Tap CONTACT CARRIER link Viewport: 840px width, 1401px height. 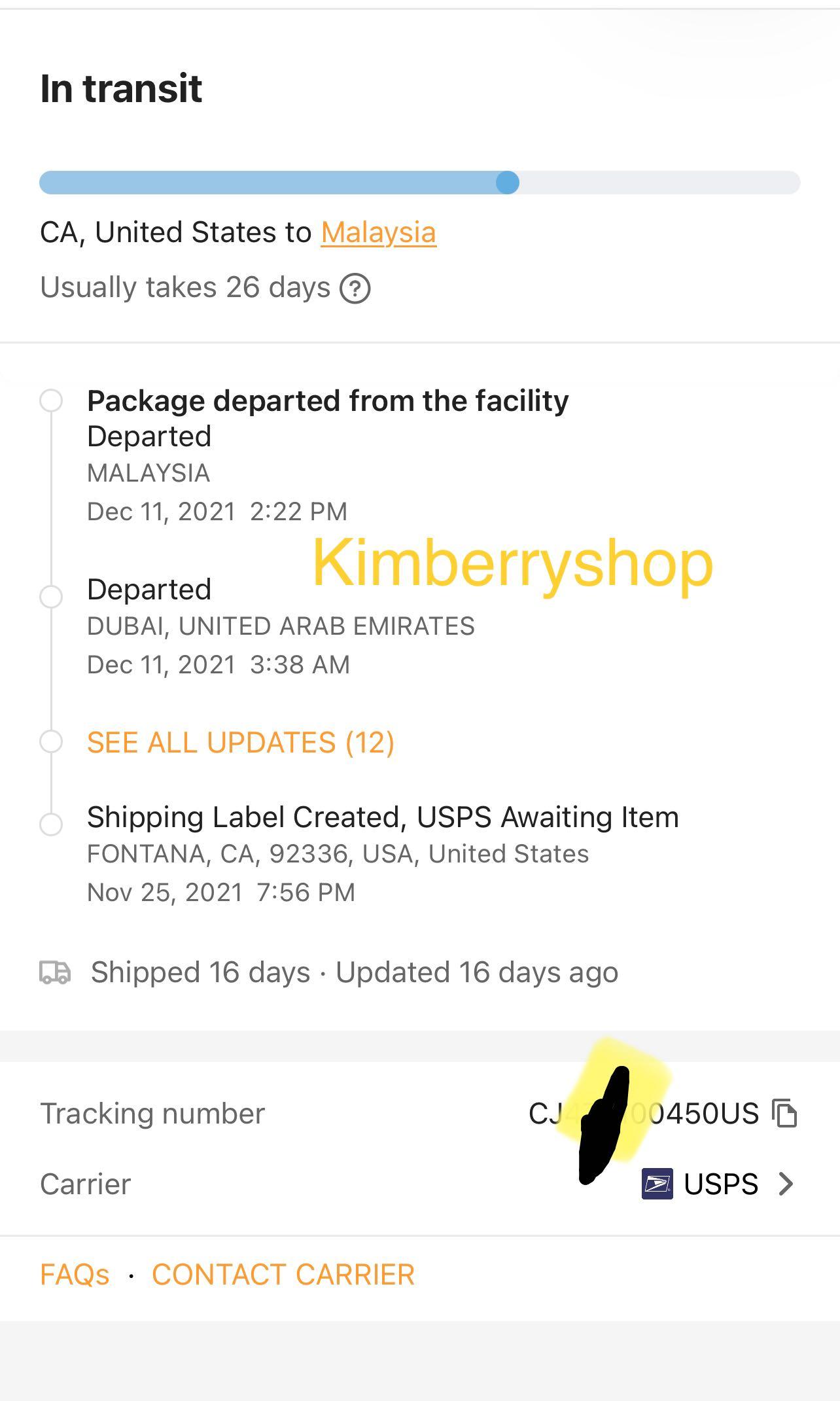click(283, 1275)
